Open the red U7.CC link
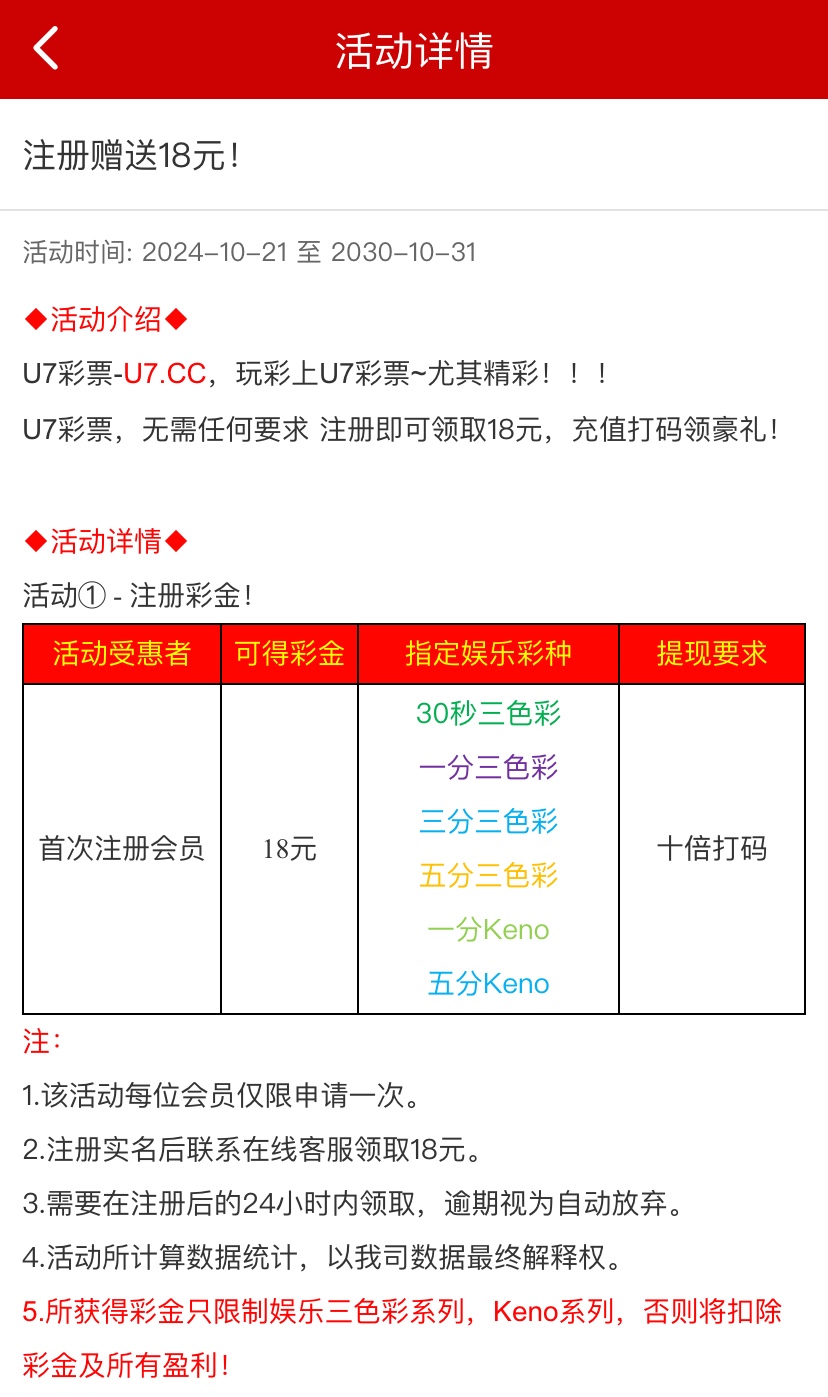 tap(165, 374)
